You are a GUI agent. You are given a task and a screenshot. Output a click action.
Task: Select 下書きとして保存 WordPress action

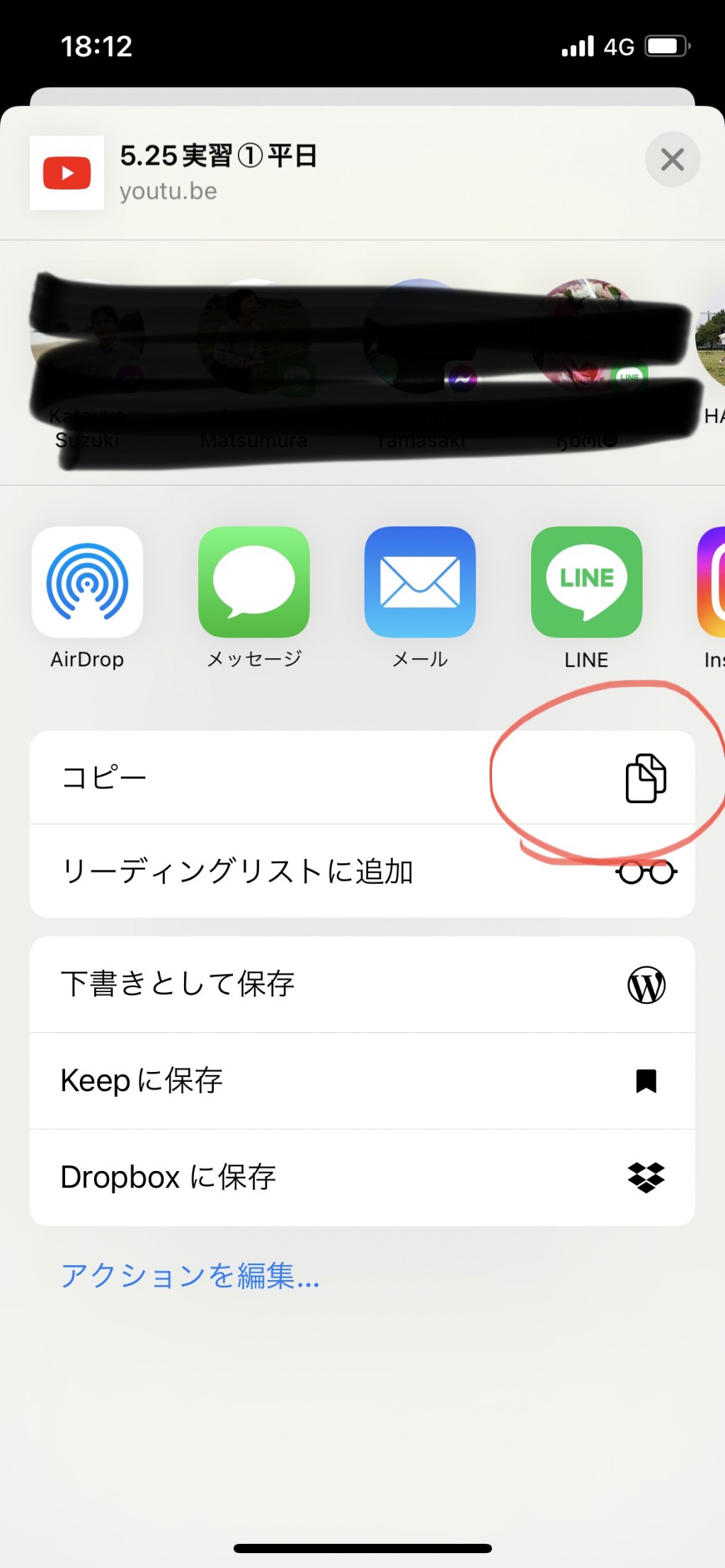[362, 984]
